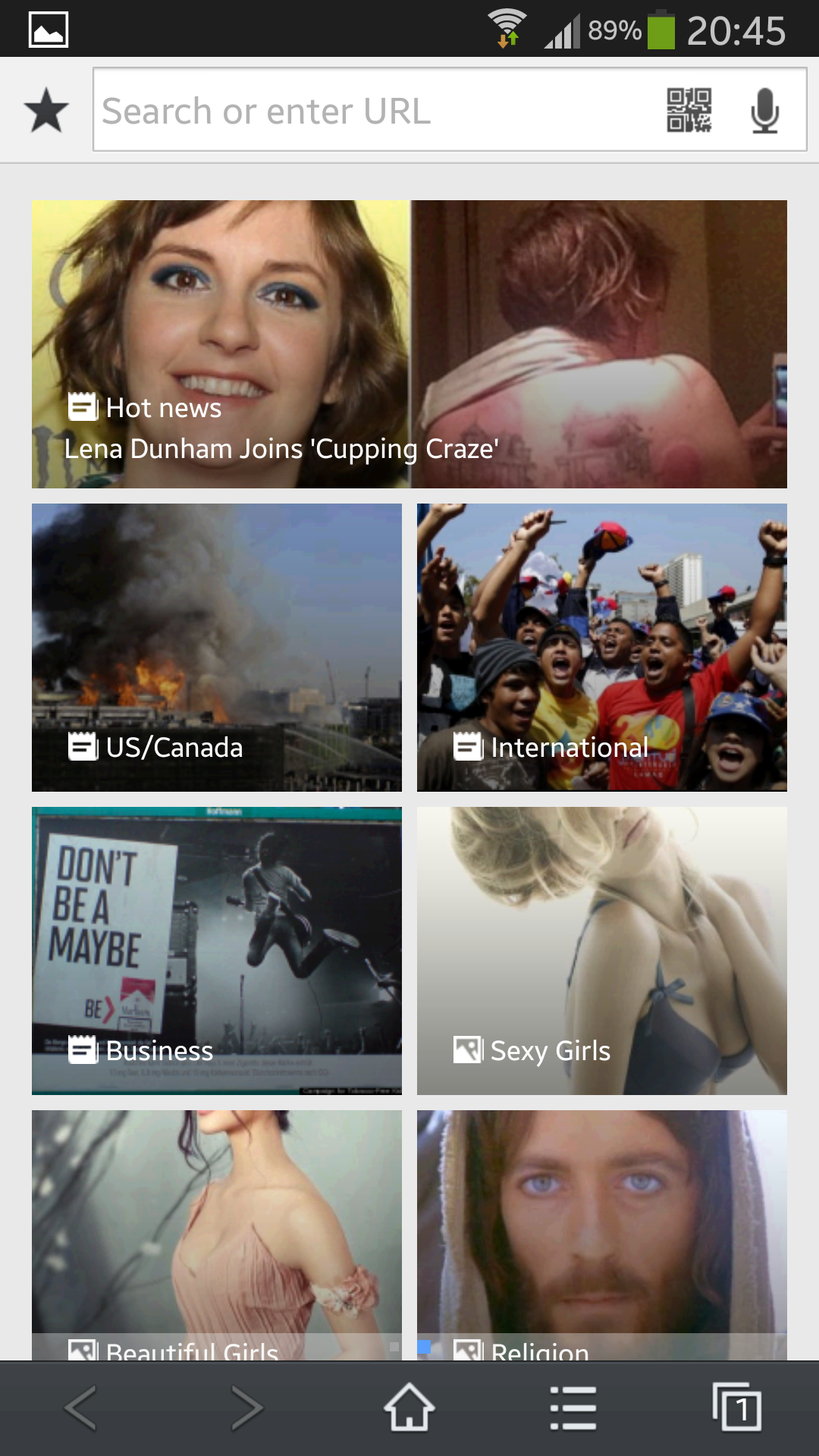Open the Business tile
Image resolution: width=819 pixels, height=1456 pixels.
click(x=217, y=951)
